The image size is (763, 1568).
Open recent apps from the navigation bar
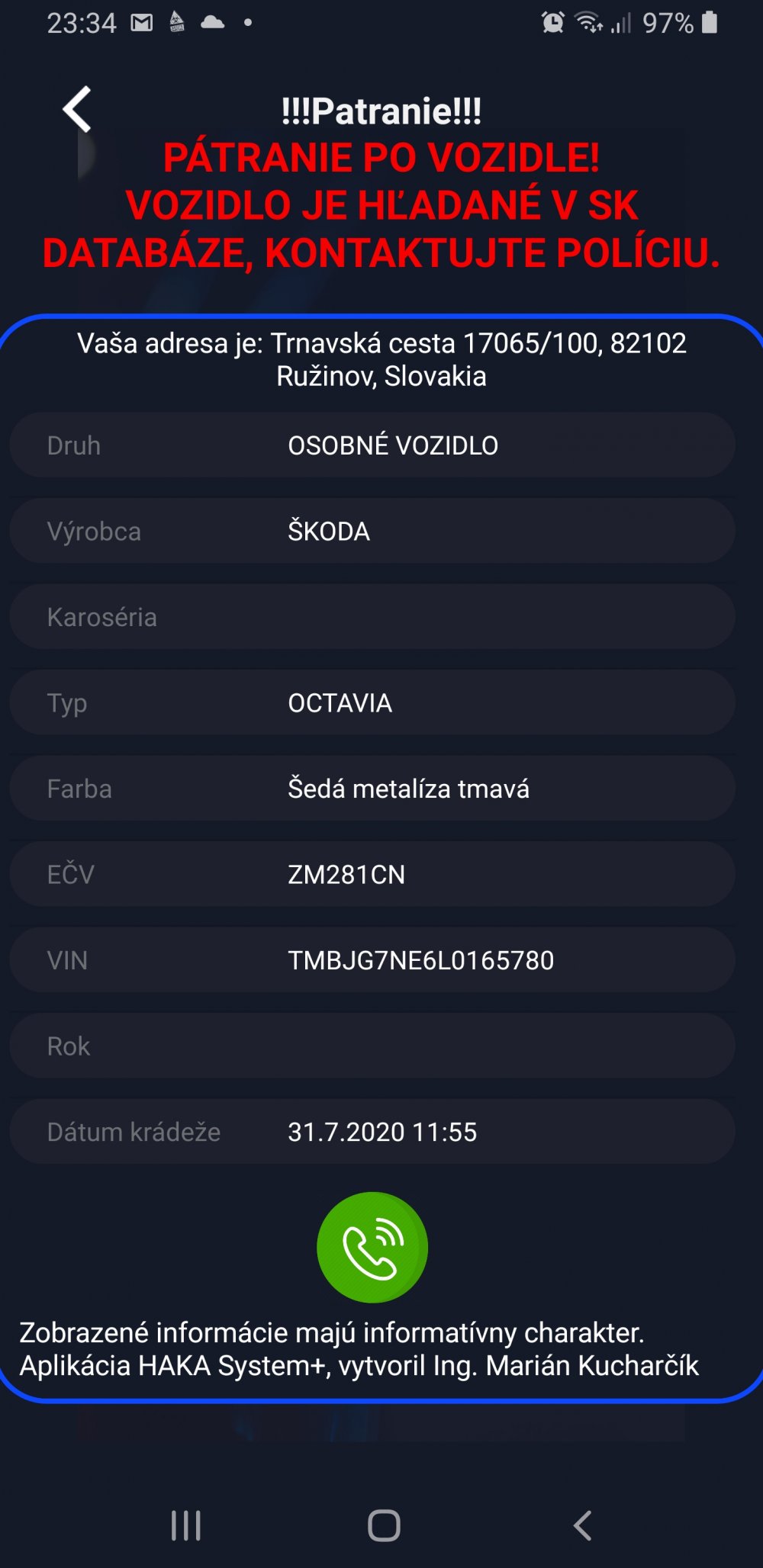pos(186,1525)
